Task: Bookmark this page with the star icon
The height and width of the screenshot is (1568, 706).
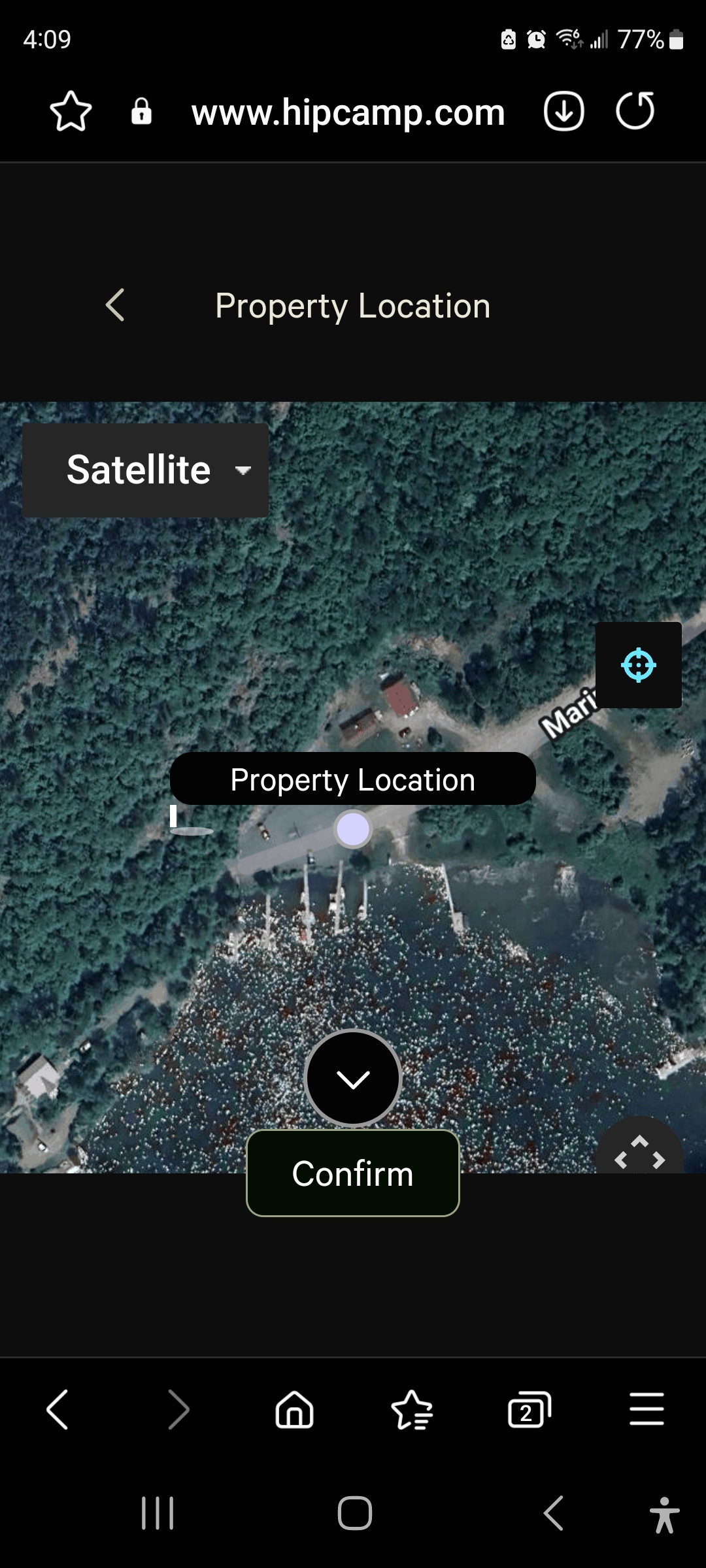Action: pyautogui.click(x=71, y=112)
